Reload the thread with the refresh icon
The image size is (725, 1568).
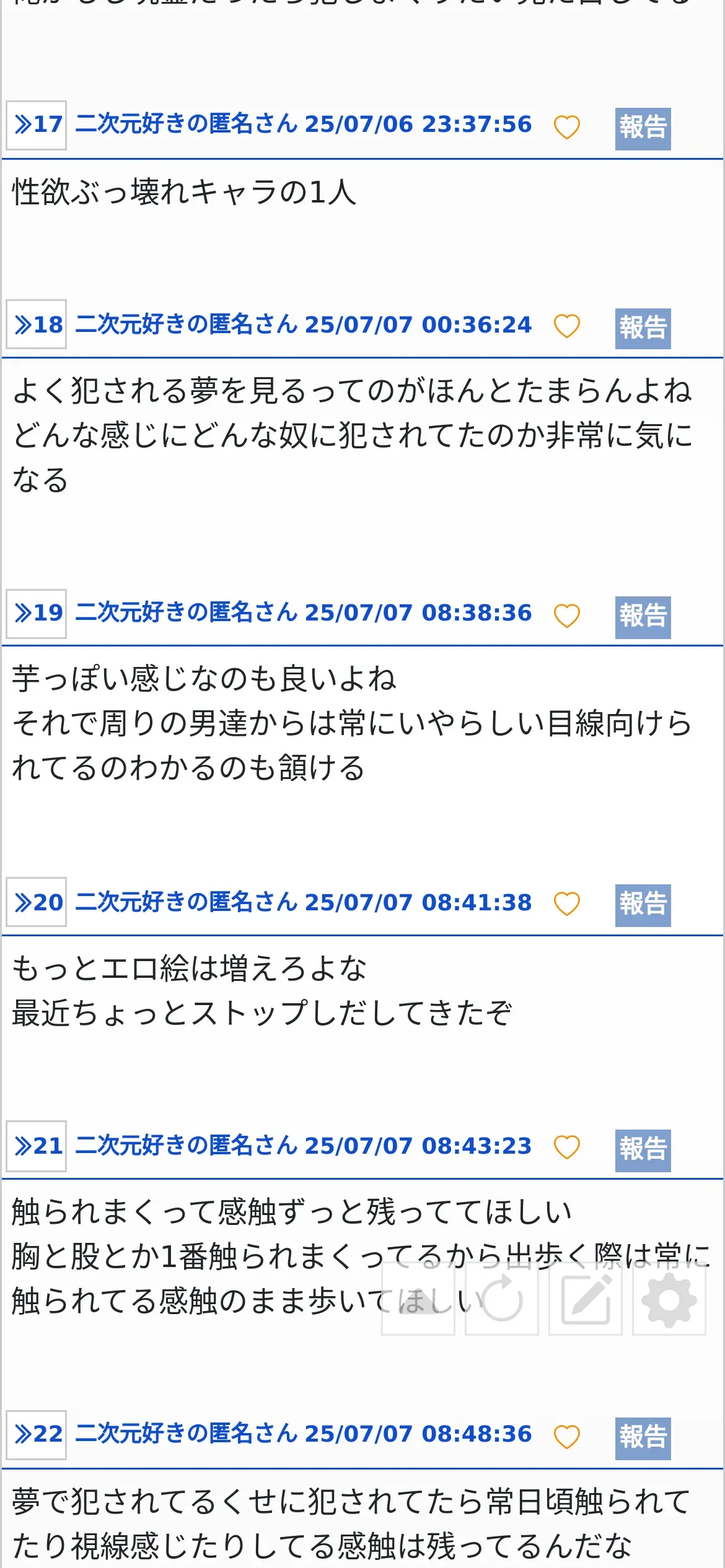(502, 1298)
